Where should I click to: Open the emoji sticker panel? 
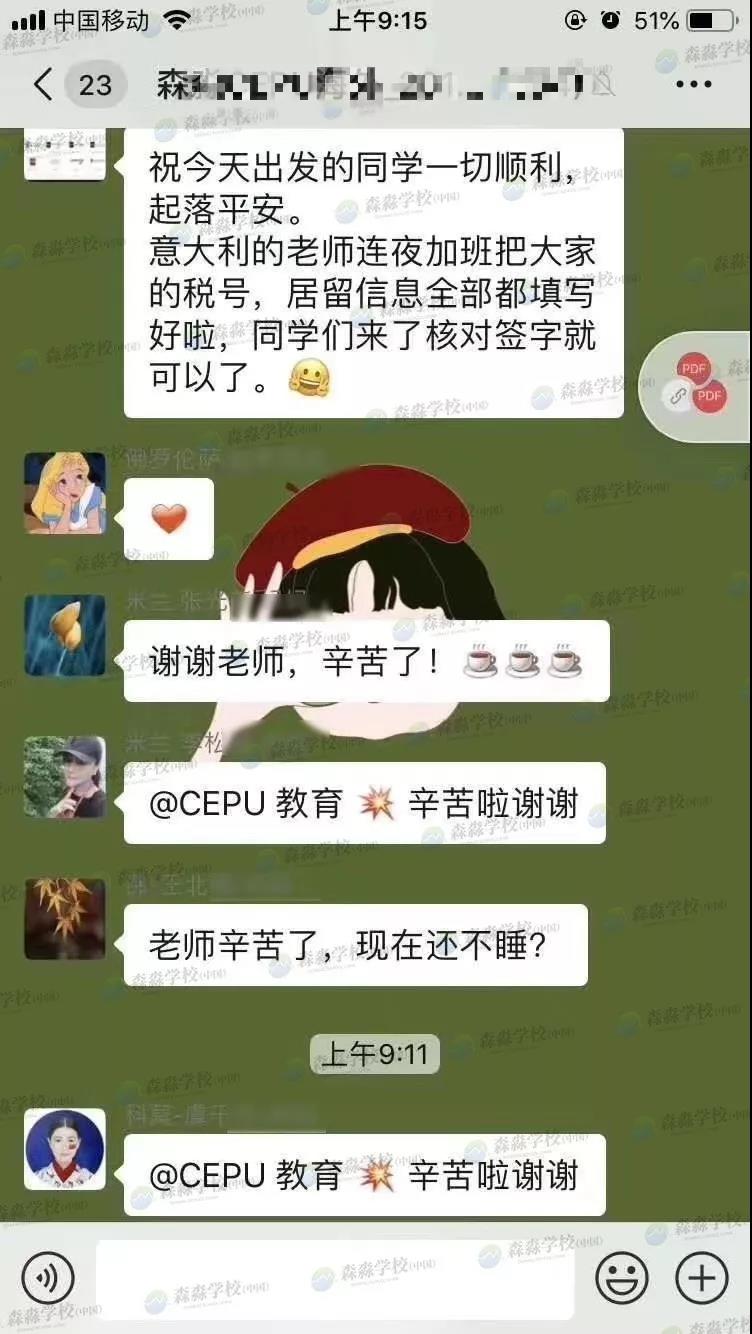pyautogui.click(x=621, y=1277)
